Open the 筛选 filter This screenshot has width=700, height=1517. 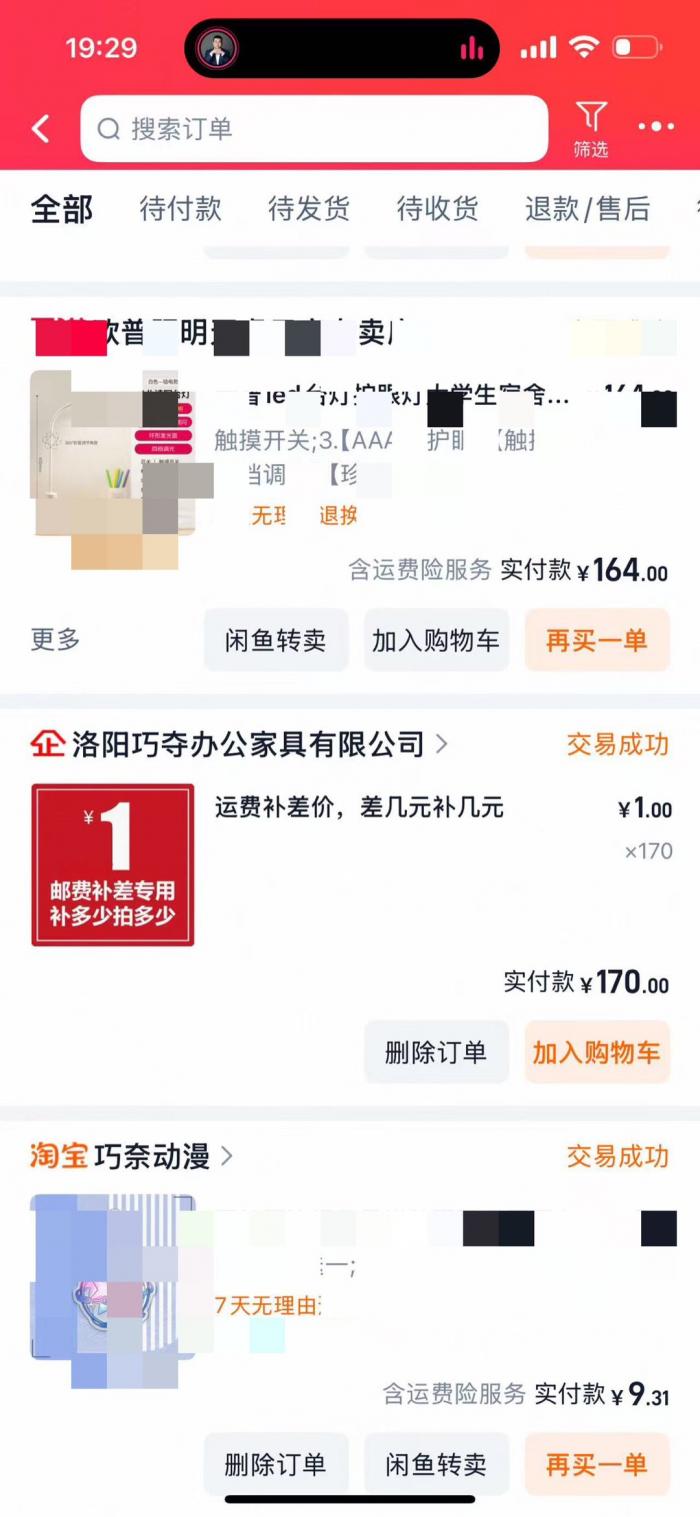tap(590, 130)
